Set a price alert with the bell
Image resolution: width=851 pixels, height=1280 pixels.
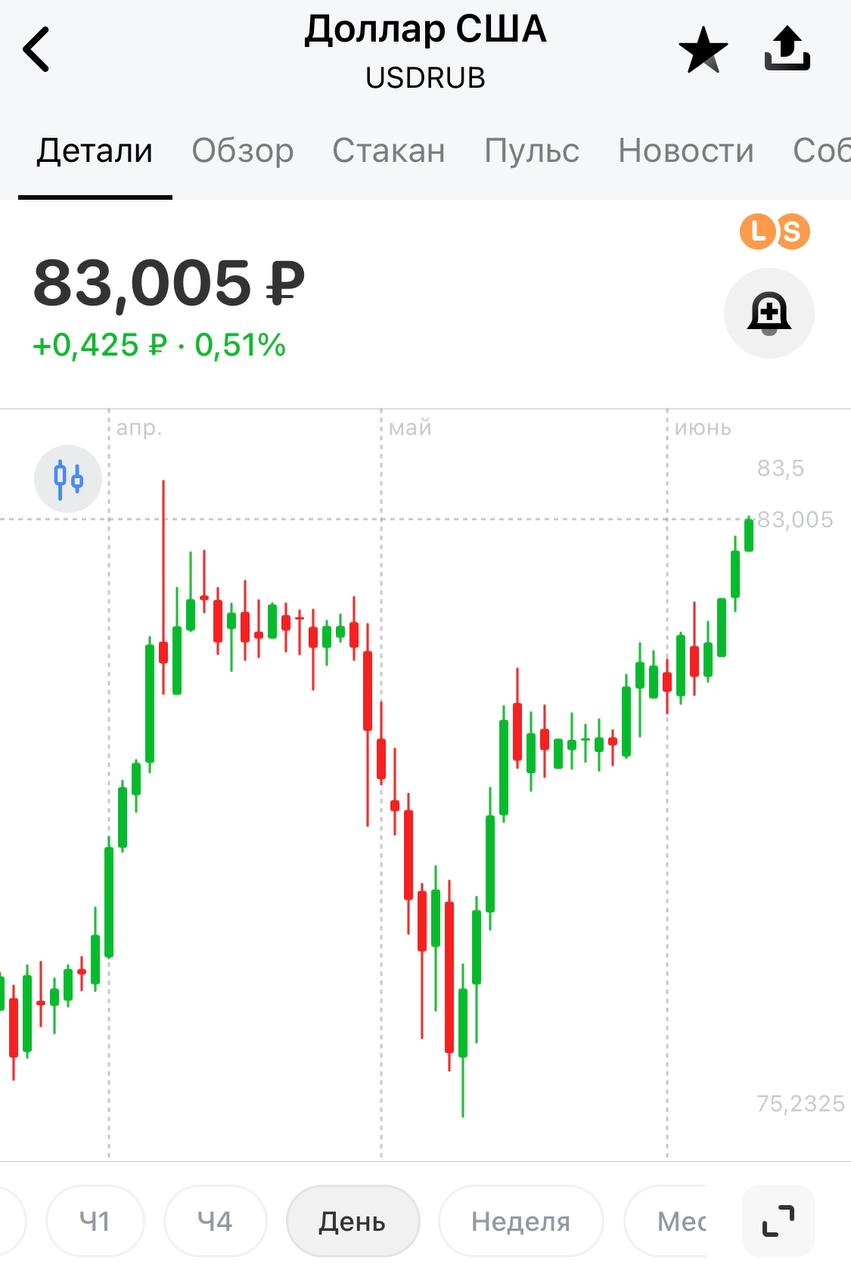769,313
